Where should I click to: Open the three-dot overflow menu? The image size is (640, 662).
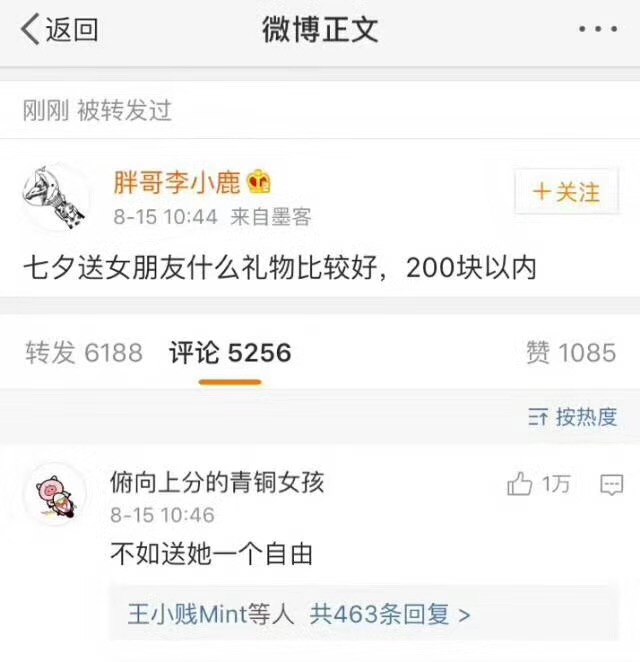coord(599,30)
